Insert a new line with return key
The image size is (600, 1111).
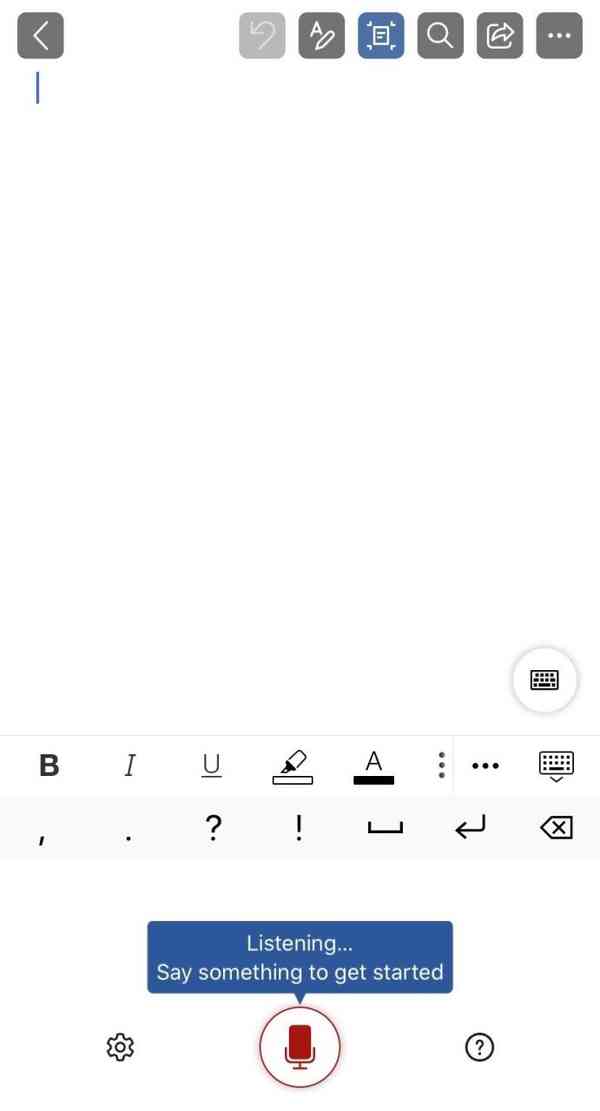click(470, 828)
